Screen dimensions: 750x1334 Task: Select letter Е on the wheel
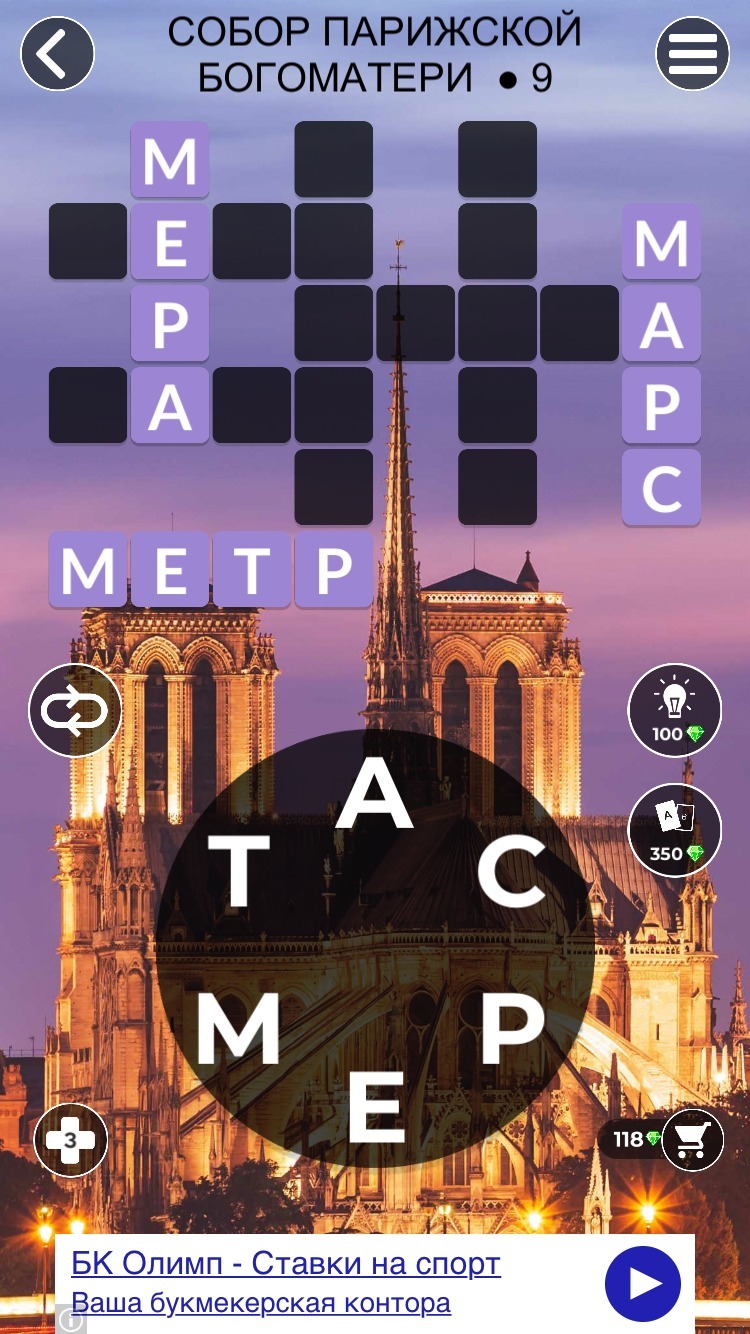[x=376, y=1106]
